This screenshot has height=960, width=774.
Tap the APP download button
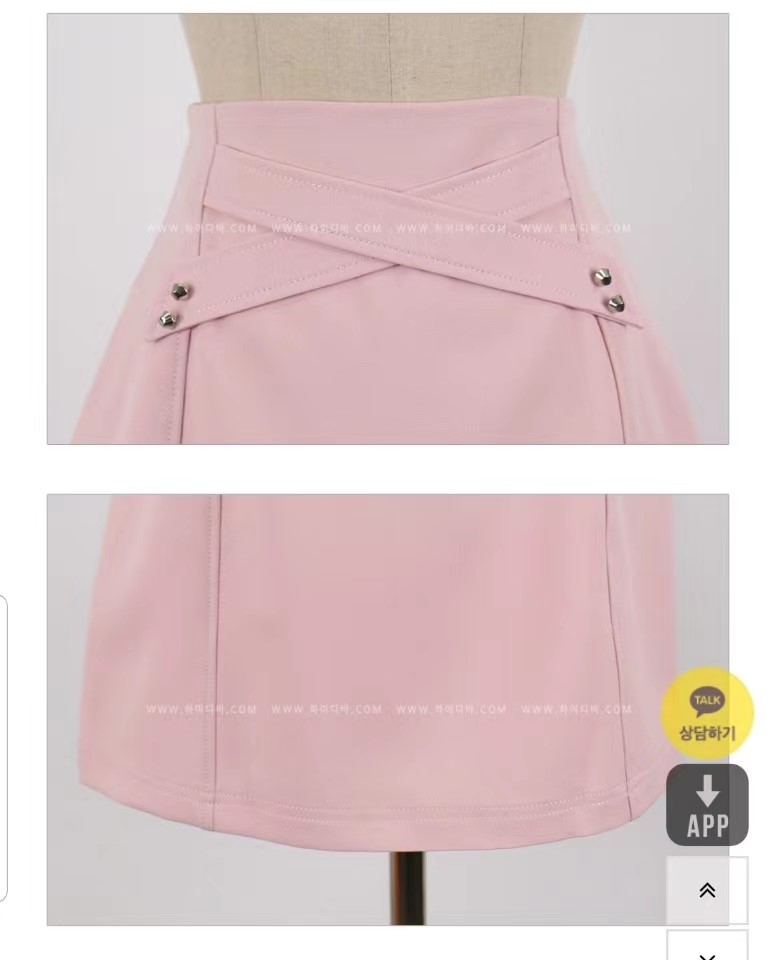tap(707, 805)
